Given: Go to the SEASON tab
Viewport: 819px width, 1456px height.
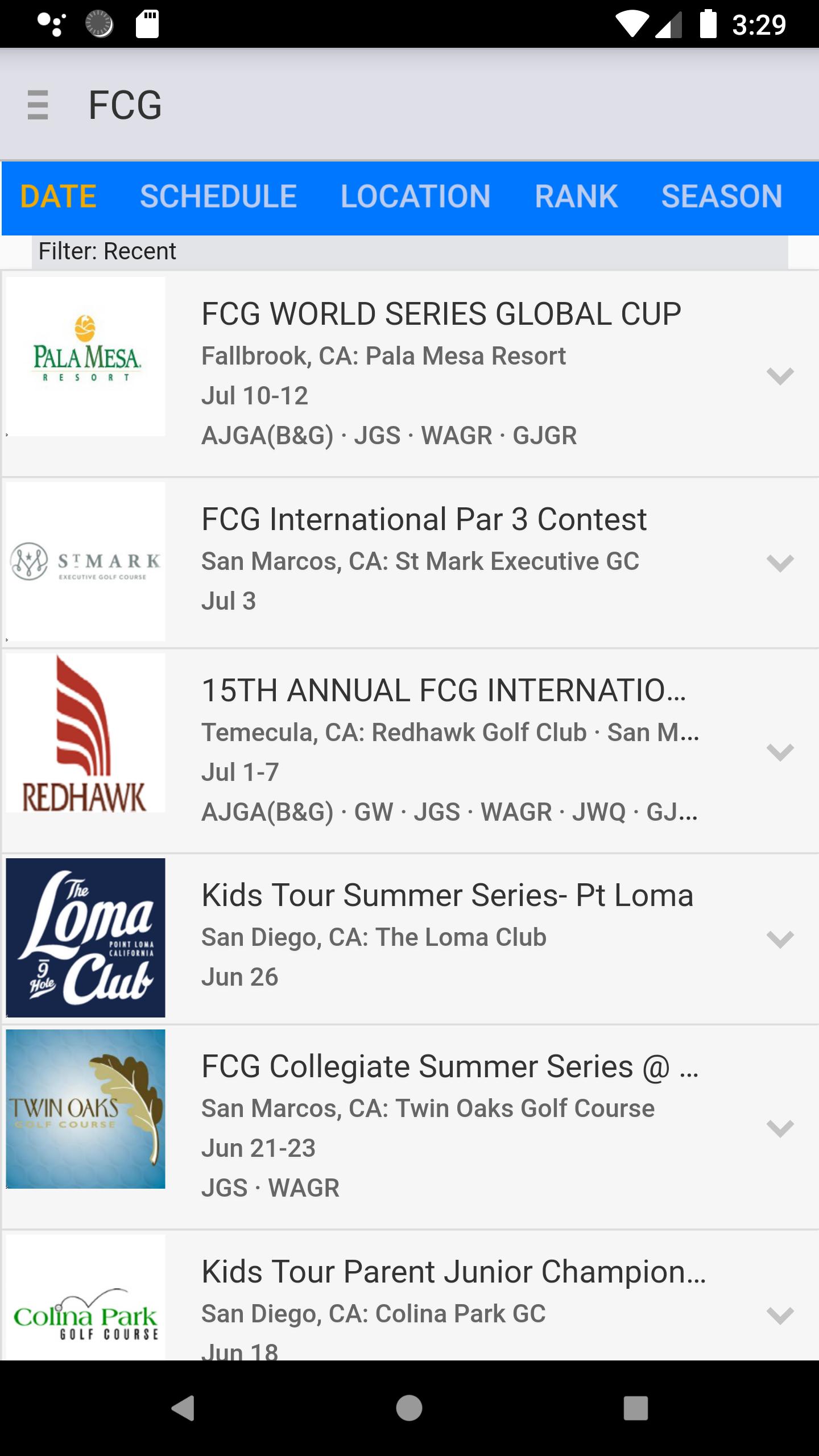Looking at the screenshot, I should [722, 197].
